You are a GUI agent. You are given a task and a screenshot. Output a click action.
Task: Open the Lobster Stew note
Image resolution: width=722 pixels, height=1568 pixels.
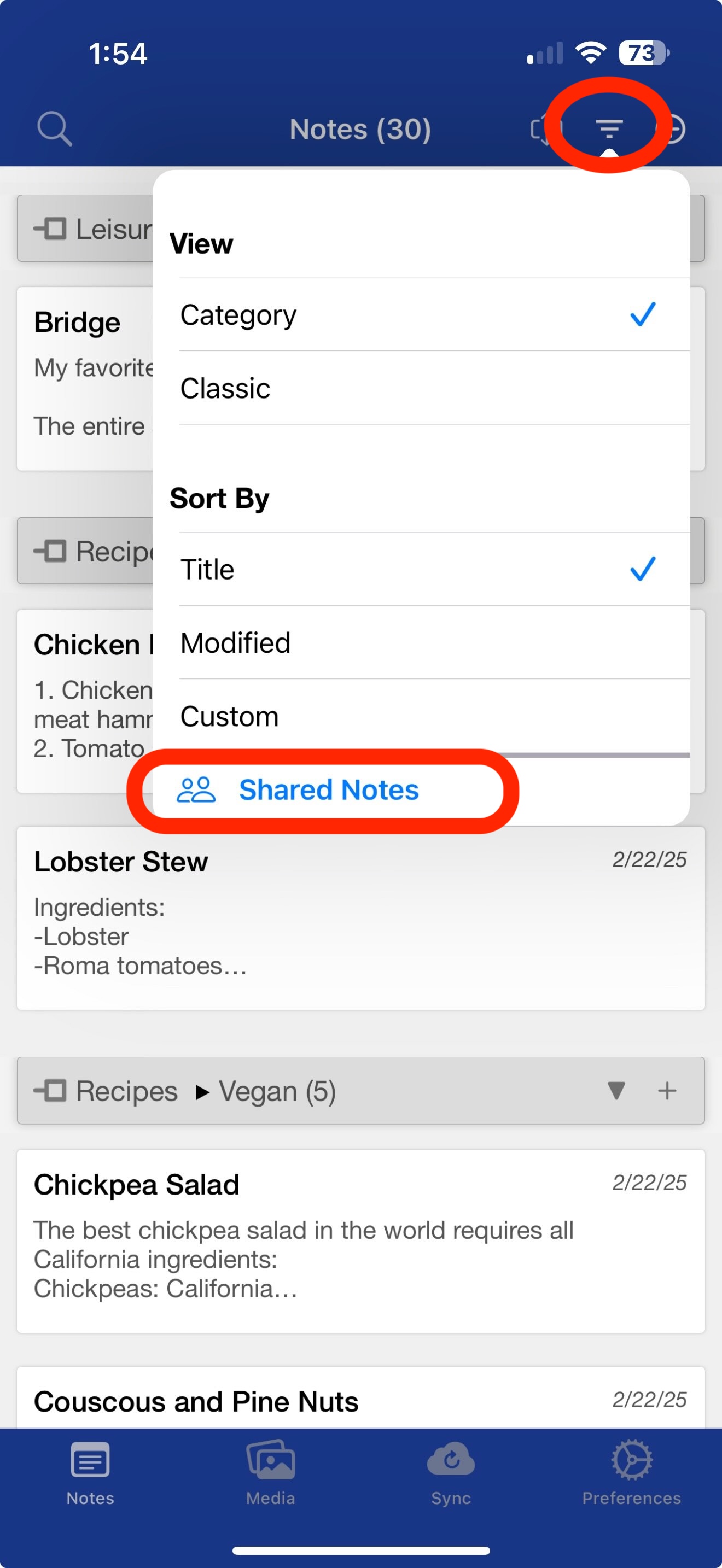tap(361, 918)
